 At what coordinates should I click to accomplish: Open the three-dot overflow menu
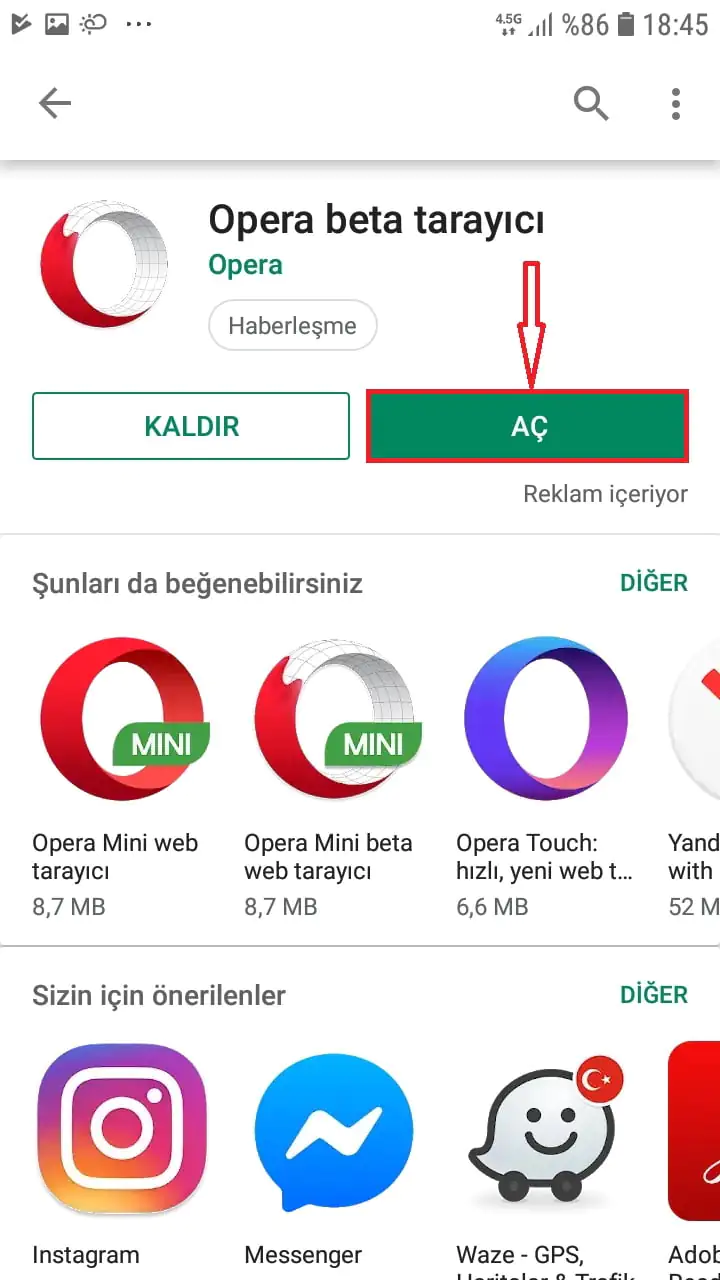676,103
